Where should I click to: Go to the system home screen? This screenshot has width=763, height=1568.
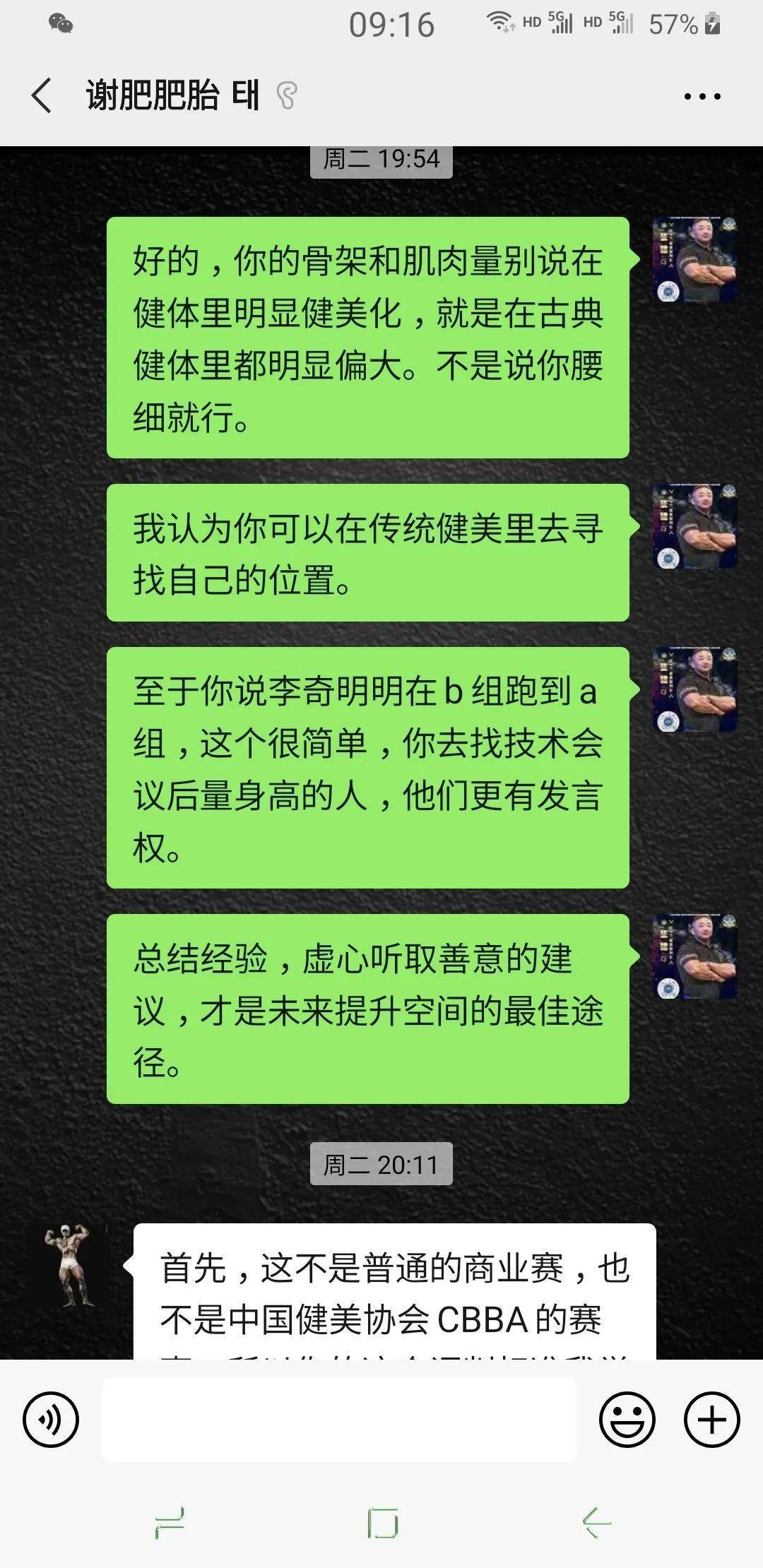[382, 1523]
